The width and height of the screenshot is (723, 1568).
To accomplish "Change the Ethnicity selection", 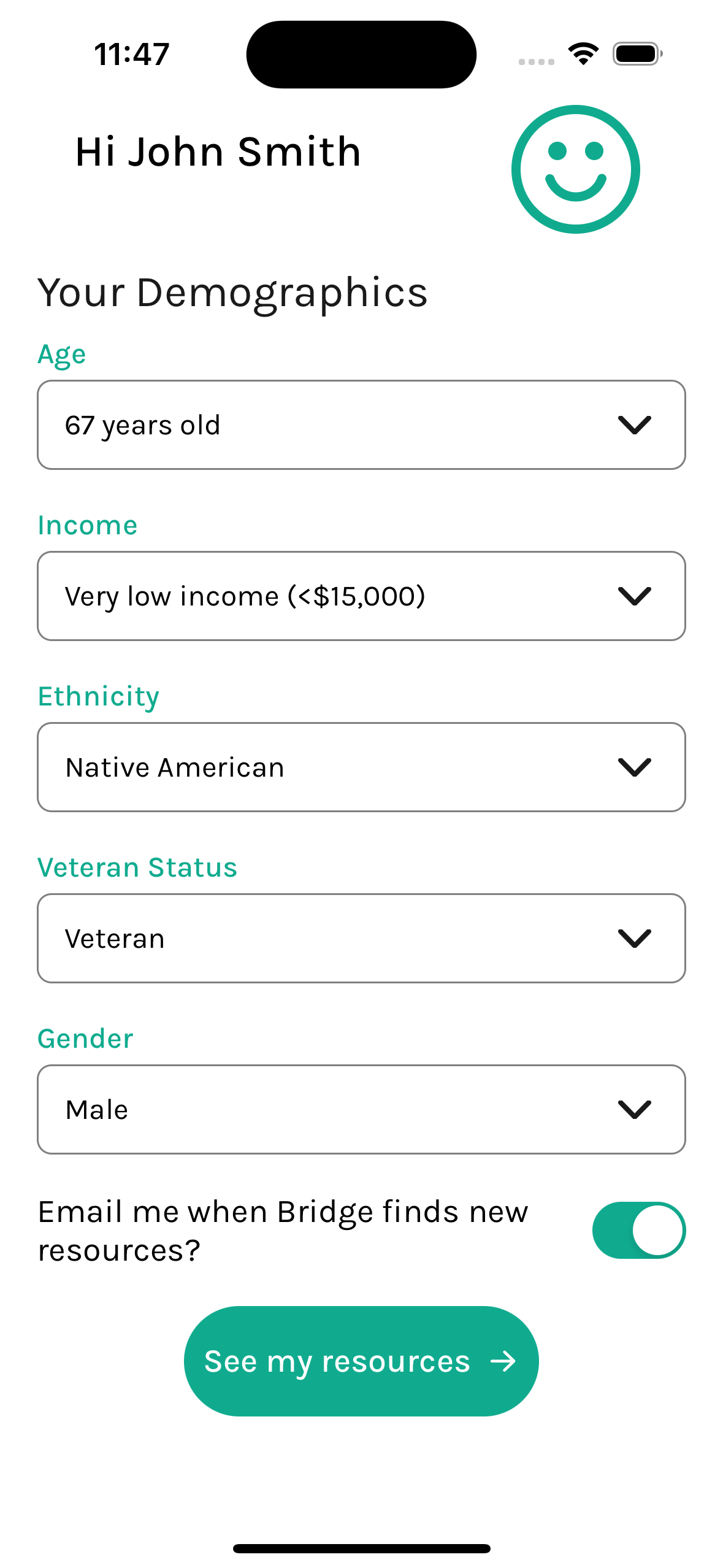I will pos(361,767).
